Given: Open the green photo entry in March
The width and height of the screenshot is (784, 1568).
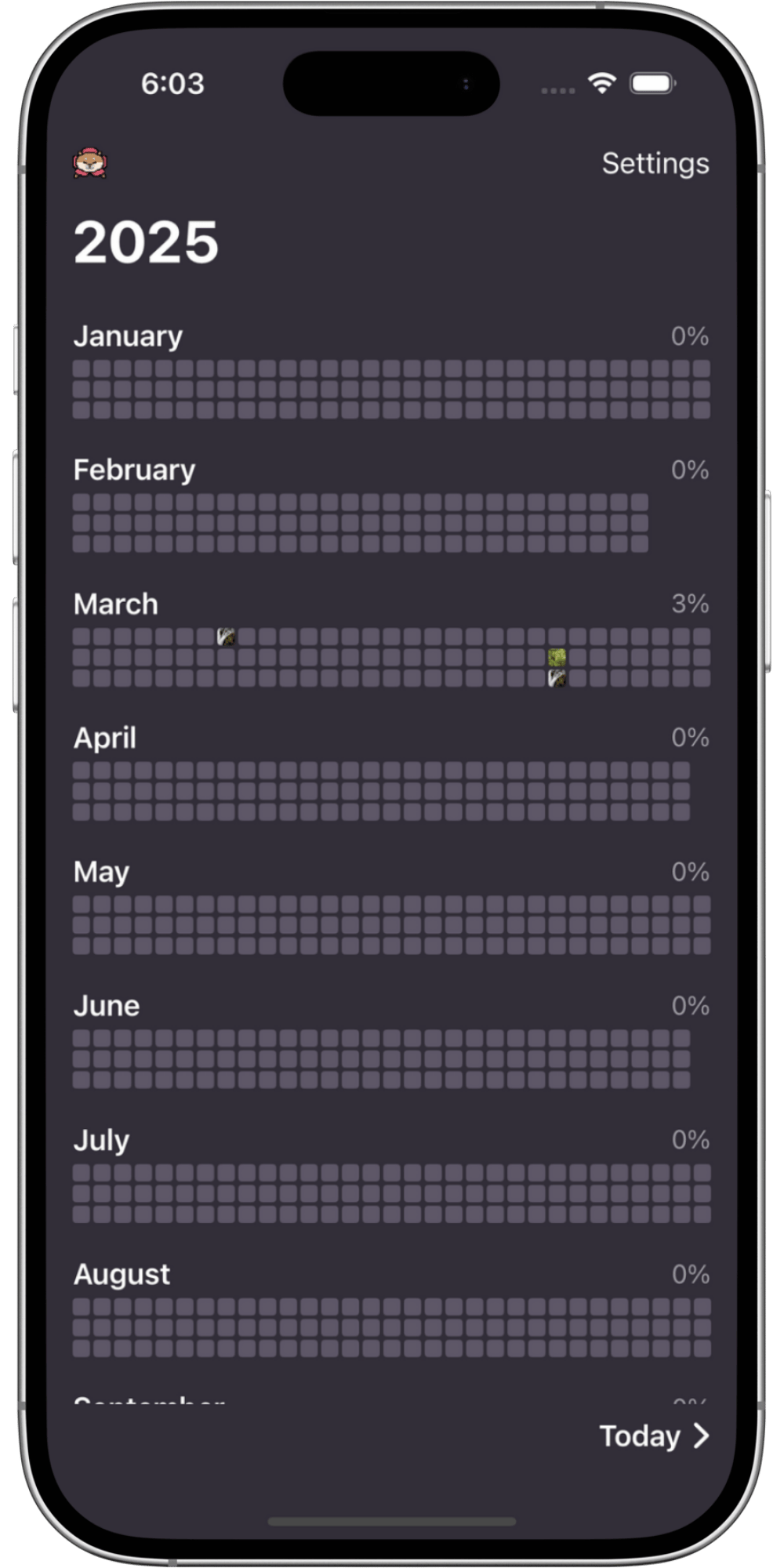Looking at the screenshot, I should 557,657.
